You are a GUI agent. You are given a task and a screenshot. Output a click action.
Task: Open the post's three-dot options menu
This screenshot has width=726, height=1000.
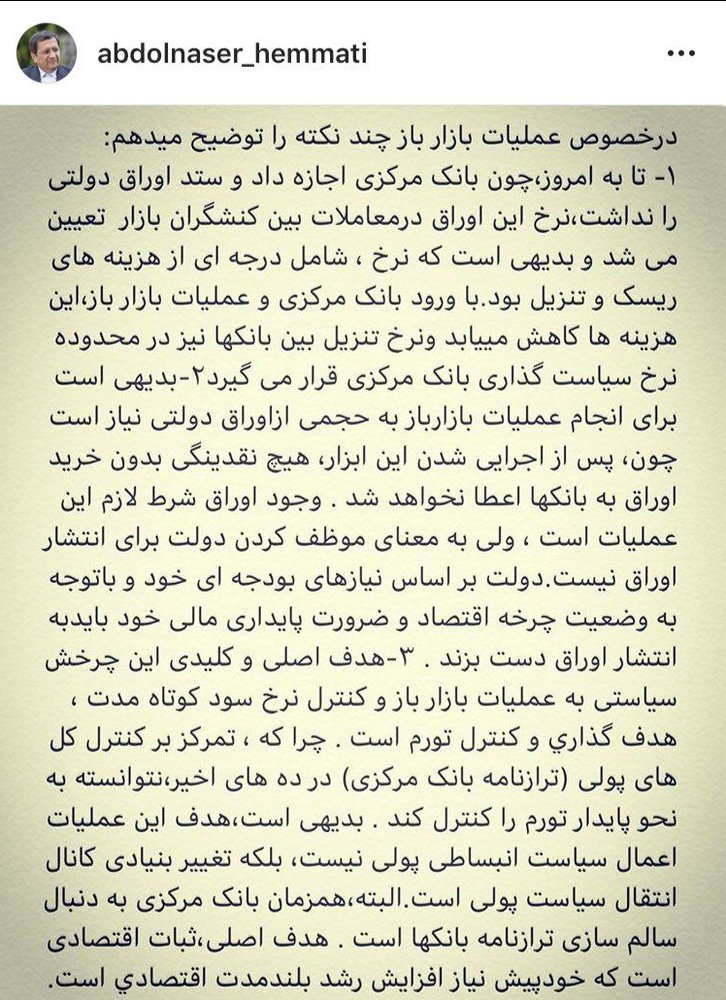[x=680, y=53]
